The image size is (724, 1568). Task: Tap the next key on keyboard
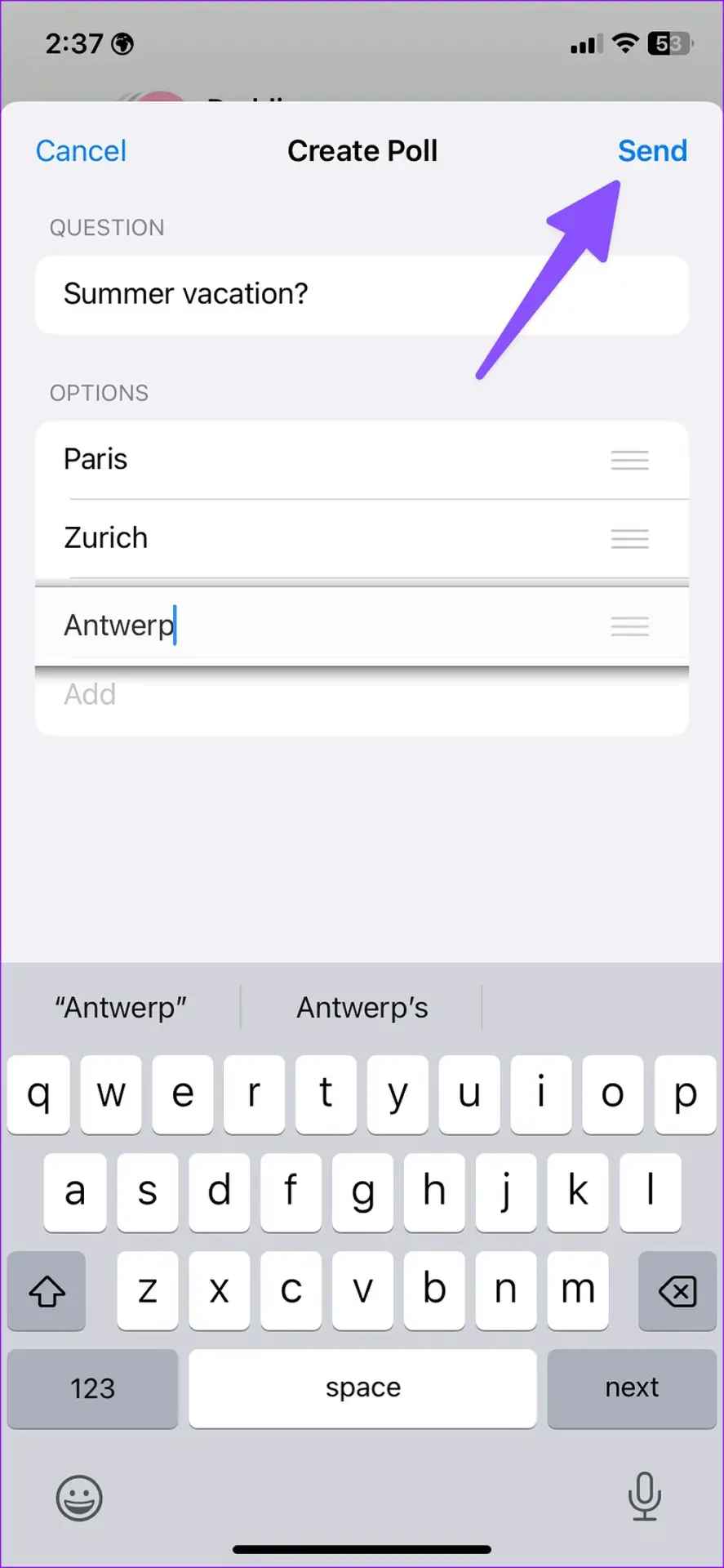tap(631, 1388)
